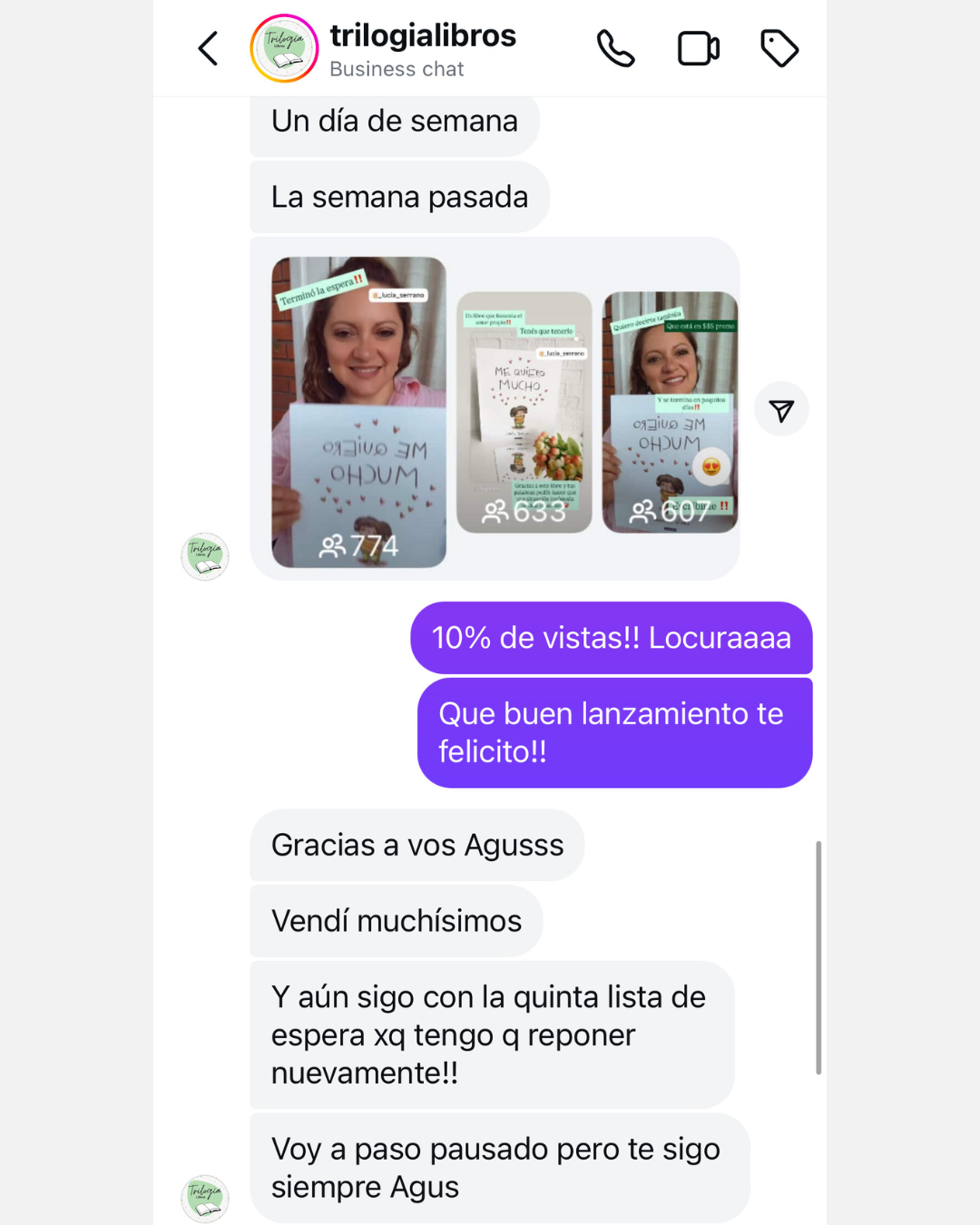The height and width of the screenshot is (1225, 980).
Task: Start a voice call with trilogialibros
Action: click(x=615, y=49)
